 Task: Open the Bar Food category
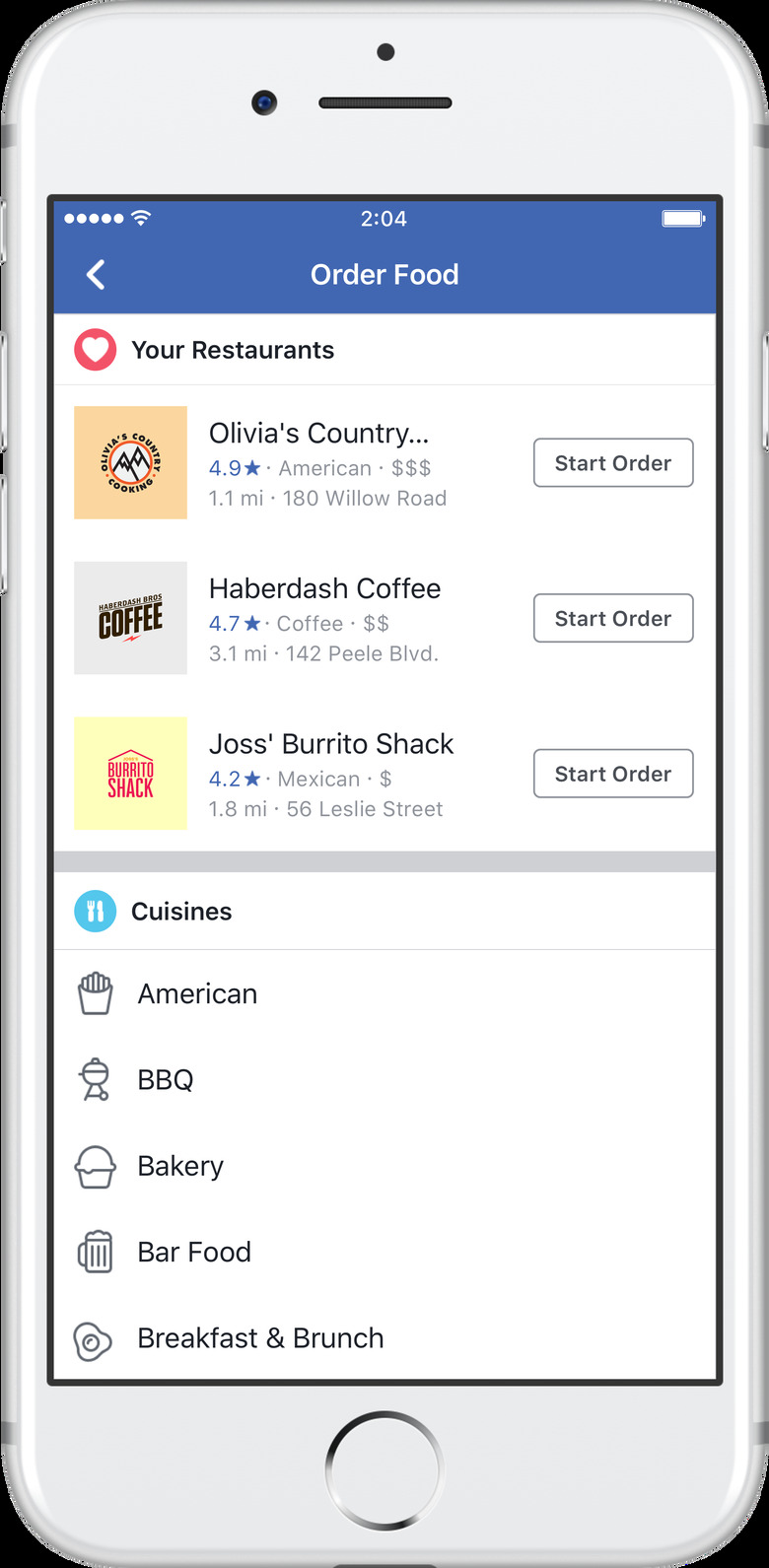pyautogui.click(x=194, y=1253)
